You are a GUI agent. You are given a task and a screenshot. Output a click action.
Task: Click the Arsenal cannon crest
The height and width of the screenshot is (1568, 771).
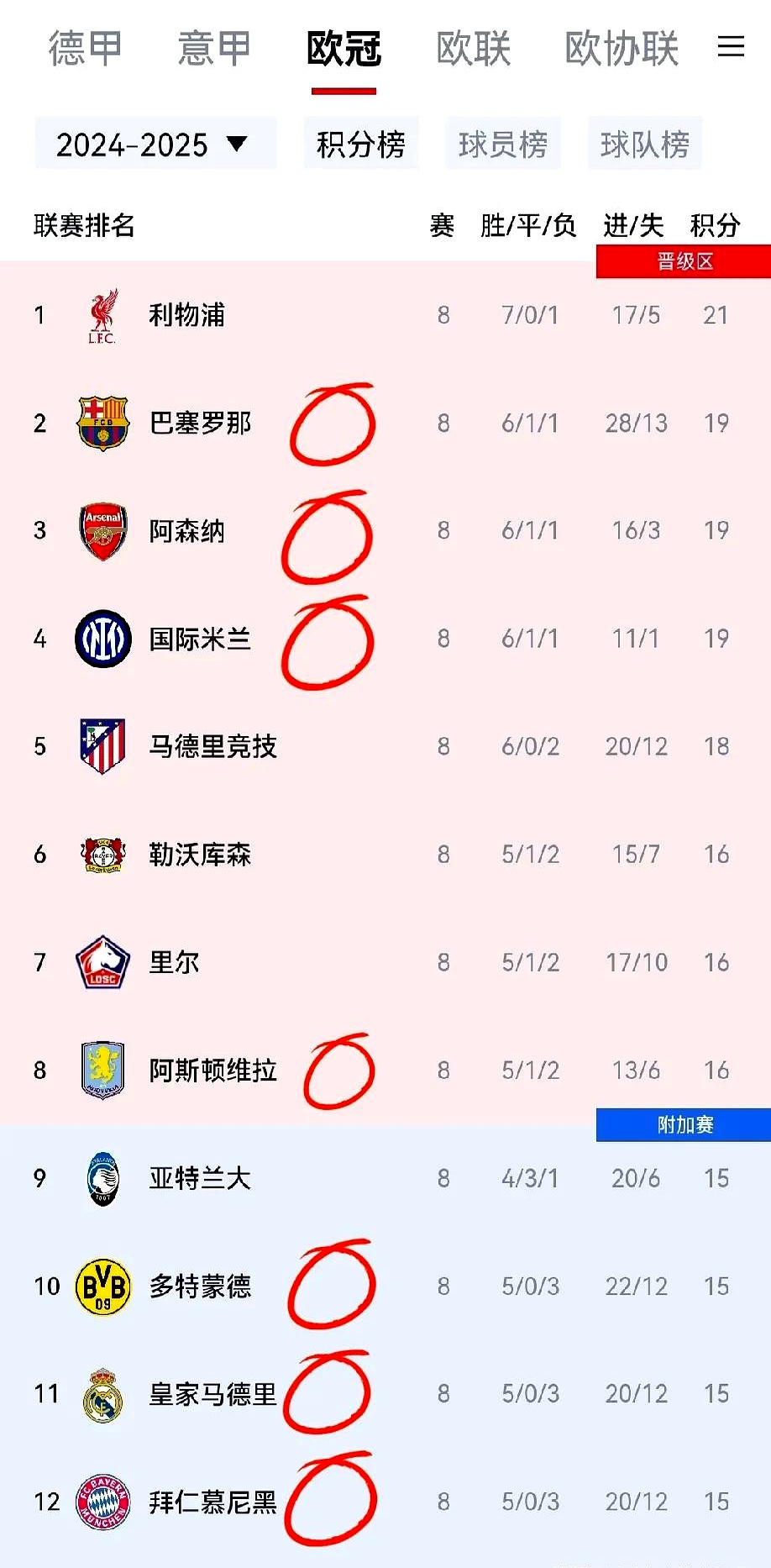[x=103, y=530]
